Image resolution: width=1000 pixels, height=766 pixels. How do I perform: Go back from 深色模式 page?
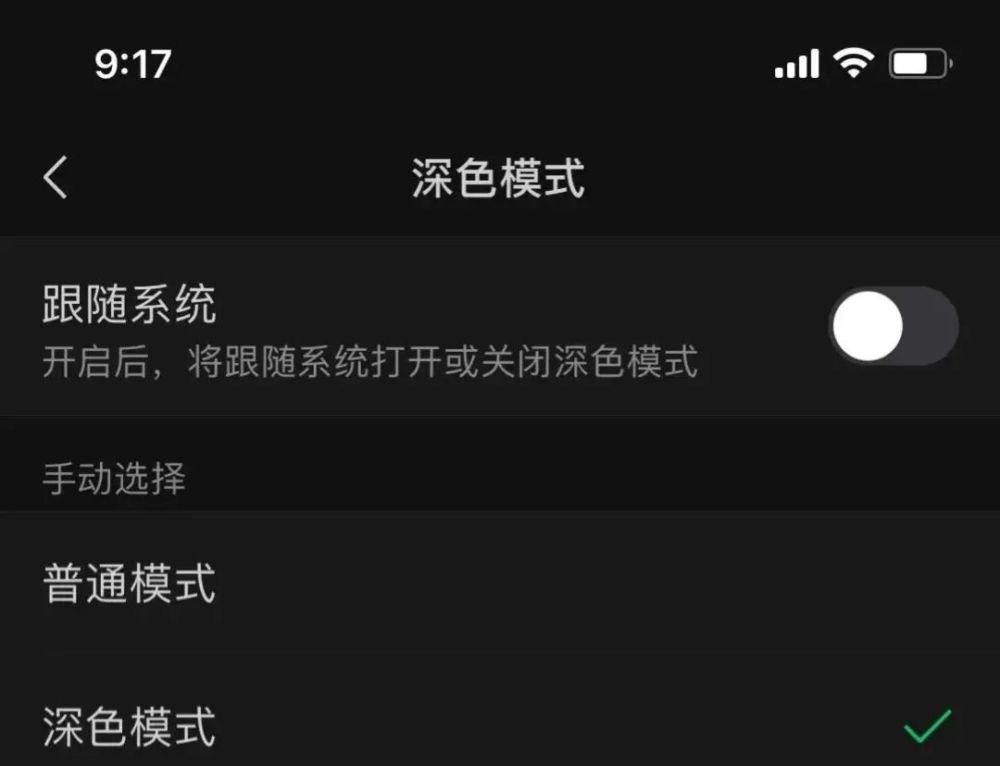55,177
